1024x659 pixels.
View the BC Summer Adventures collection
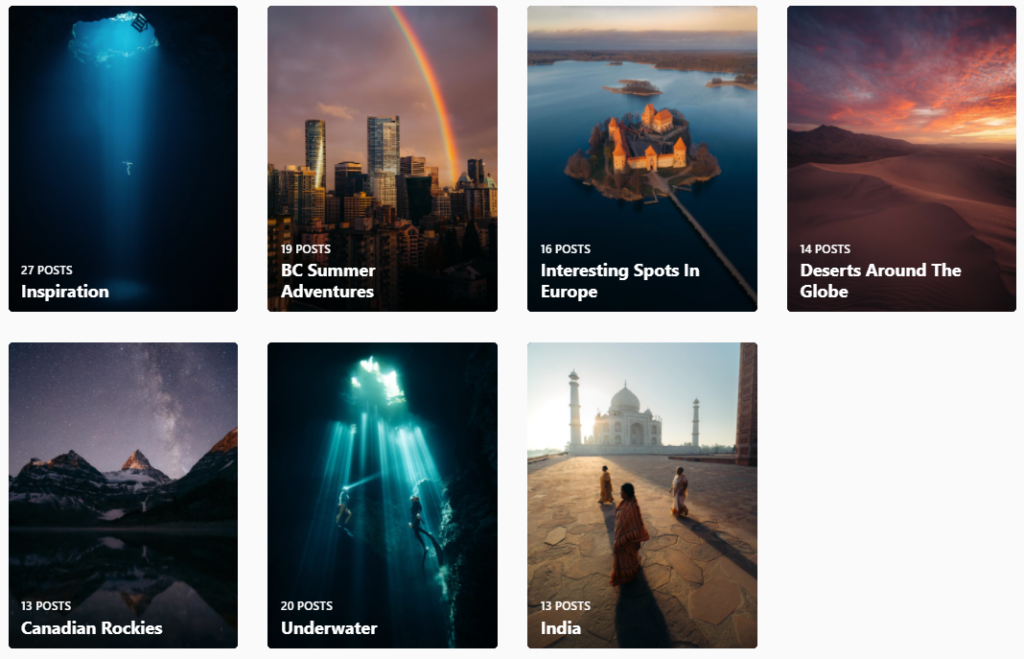tap(382, 159)
